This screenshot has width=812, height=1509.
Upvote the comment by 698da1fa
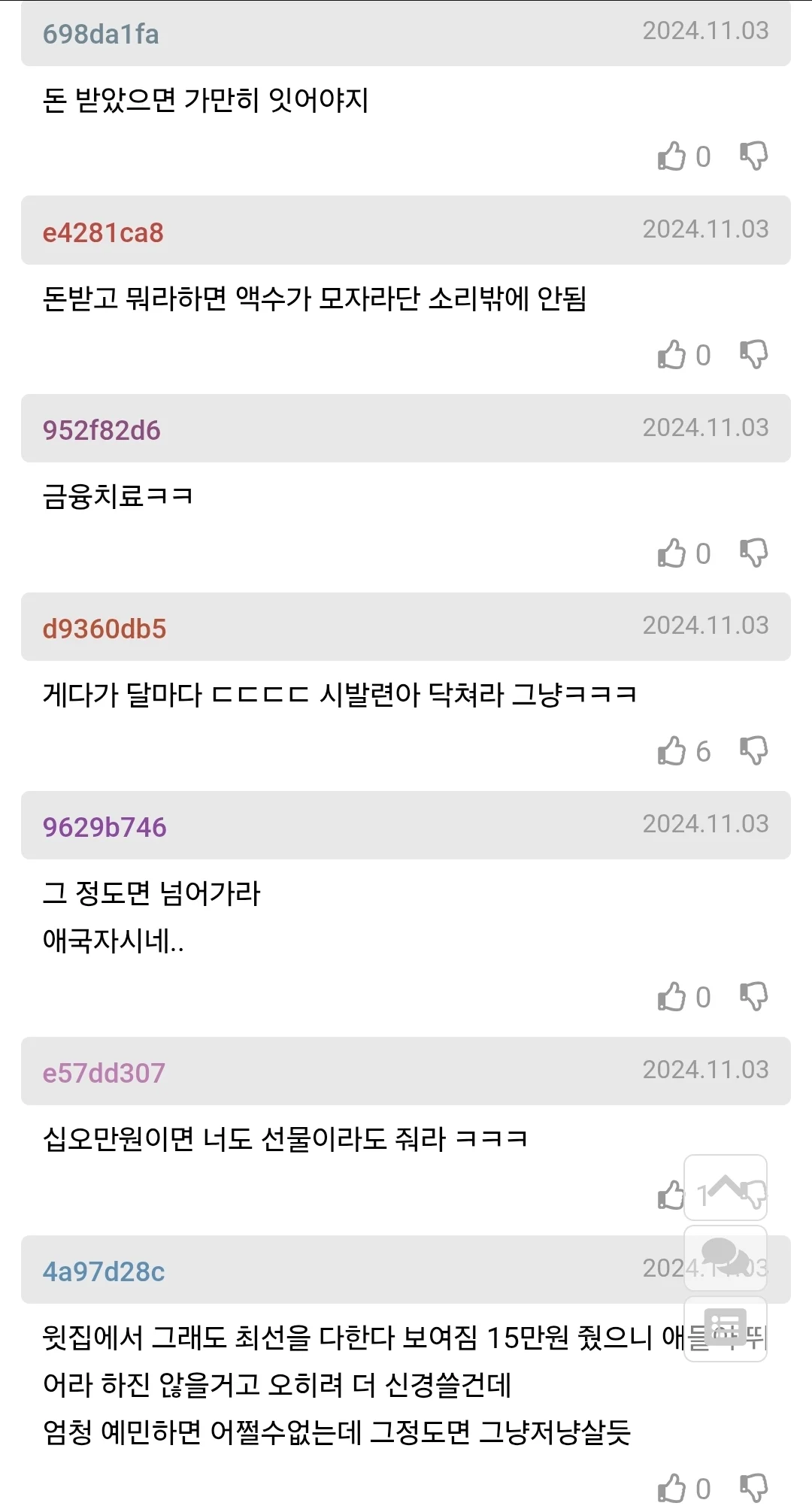tap(671, 156)
